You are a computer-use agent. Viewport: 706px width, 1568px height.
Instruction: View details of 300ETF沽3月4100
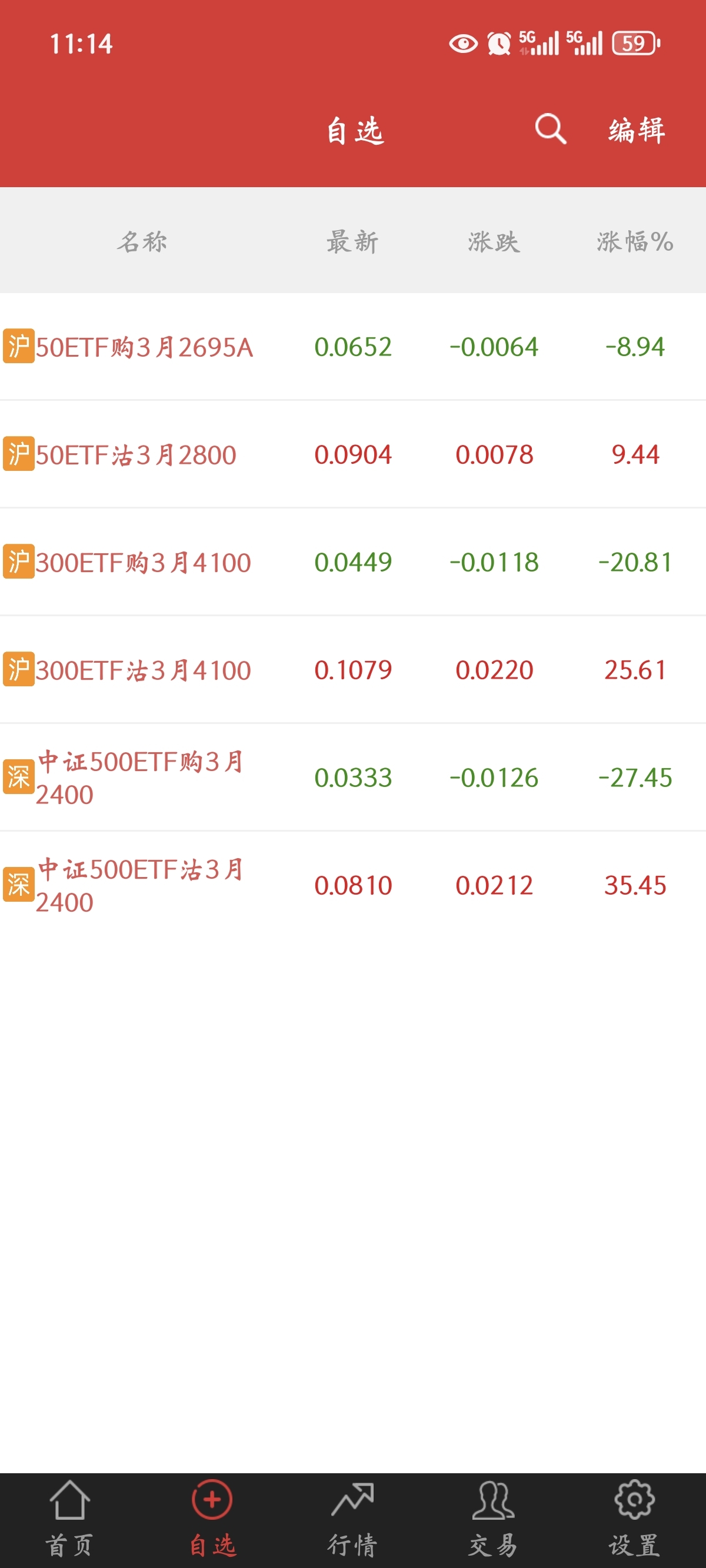[x=353, y=670]
